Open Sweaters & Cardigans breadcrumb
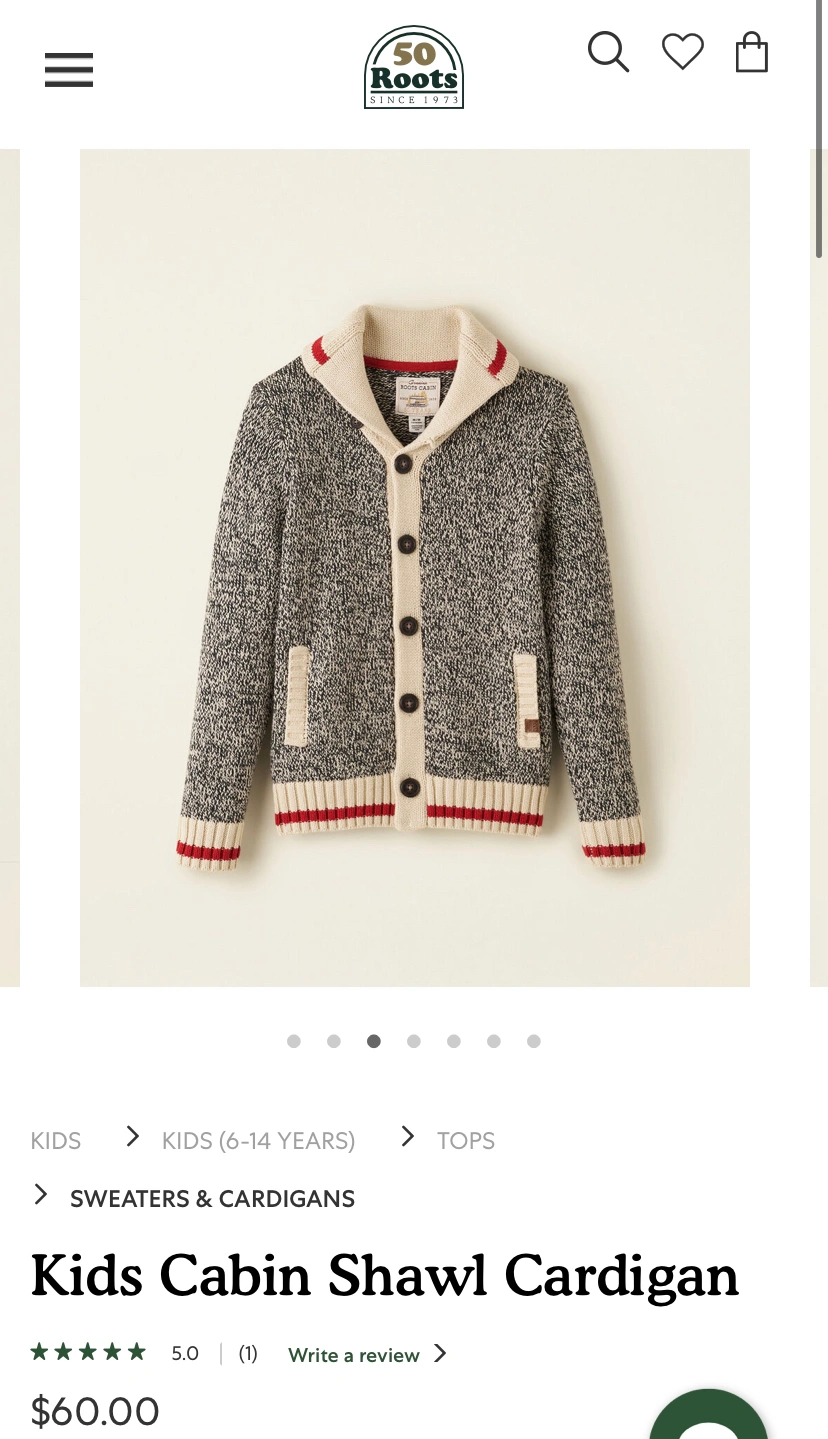The height and width of the screenshot is (1439, 828). 212,1198
